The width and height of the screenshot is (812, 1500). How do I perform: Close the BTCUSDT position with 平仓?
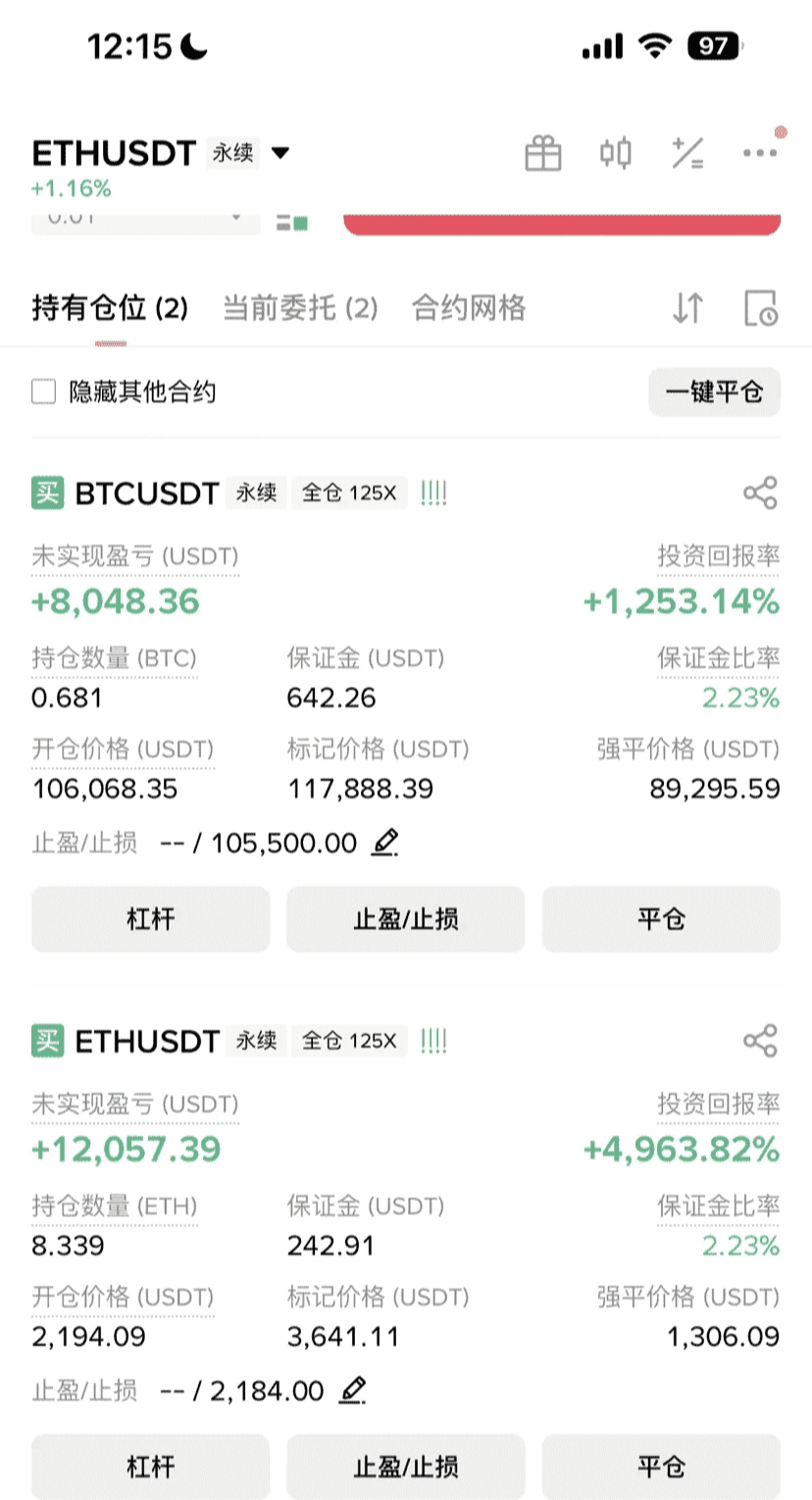pos(661,919)
